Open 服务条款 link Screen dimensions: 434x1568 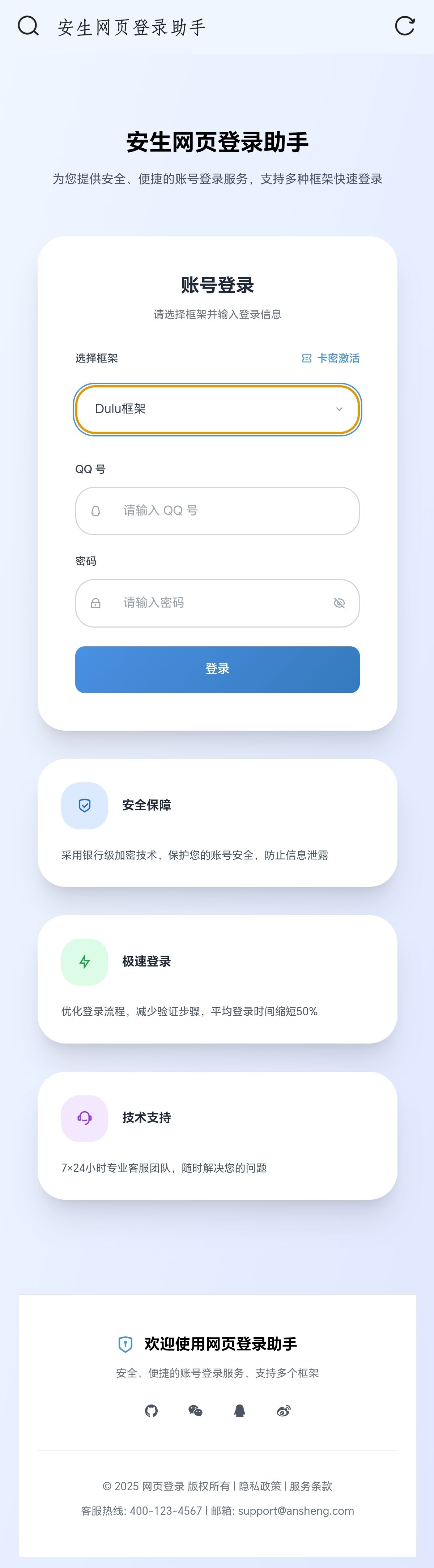(x=311, y=1486)
